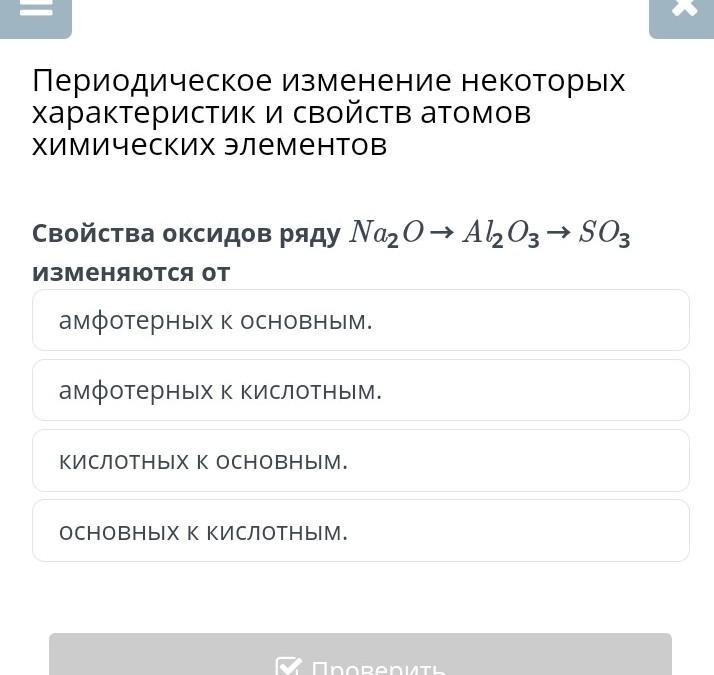The height and width of the screenshot is (675, 714).
Task: Select answer 'амфотерных к основным'
Action: (360, 321)
